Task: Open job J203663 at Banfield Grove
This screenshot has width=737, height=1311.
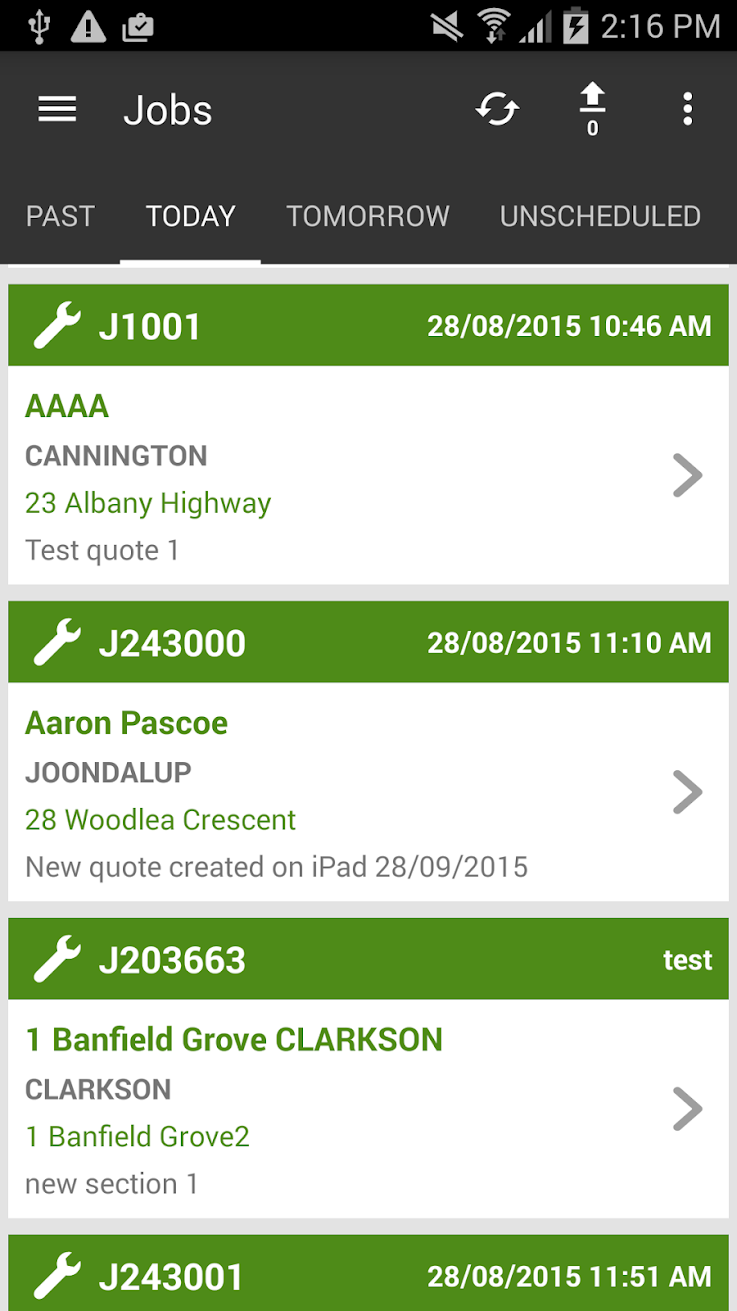Action: click(x=368, y=1108)
